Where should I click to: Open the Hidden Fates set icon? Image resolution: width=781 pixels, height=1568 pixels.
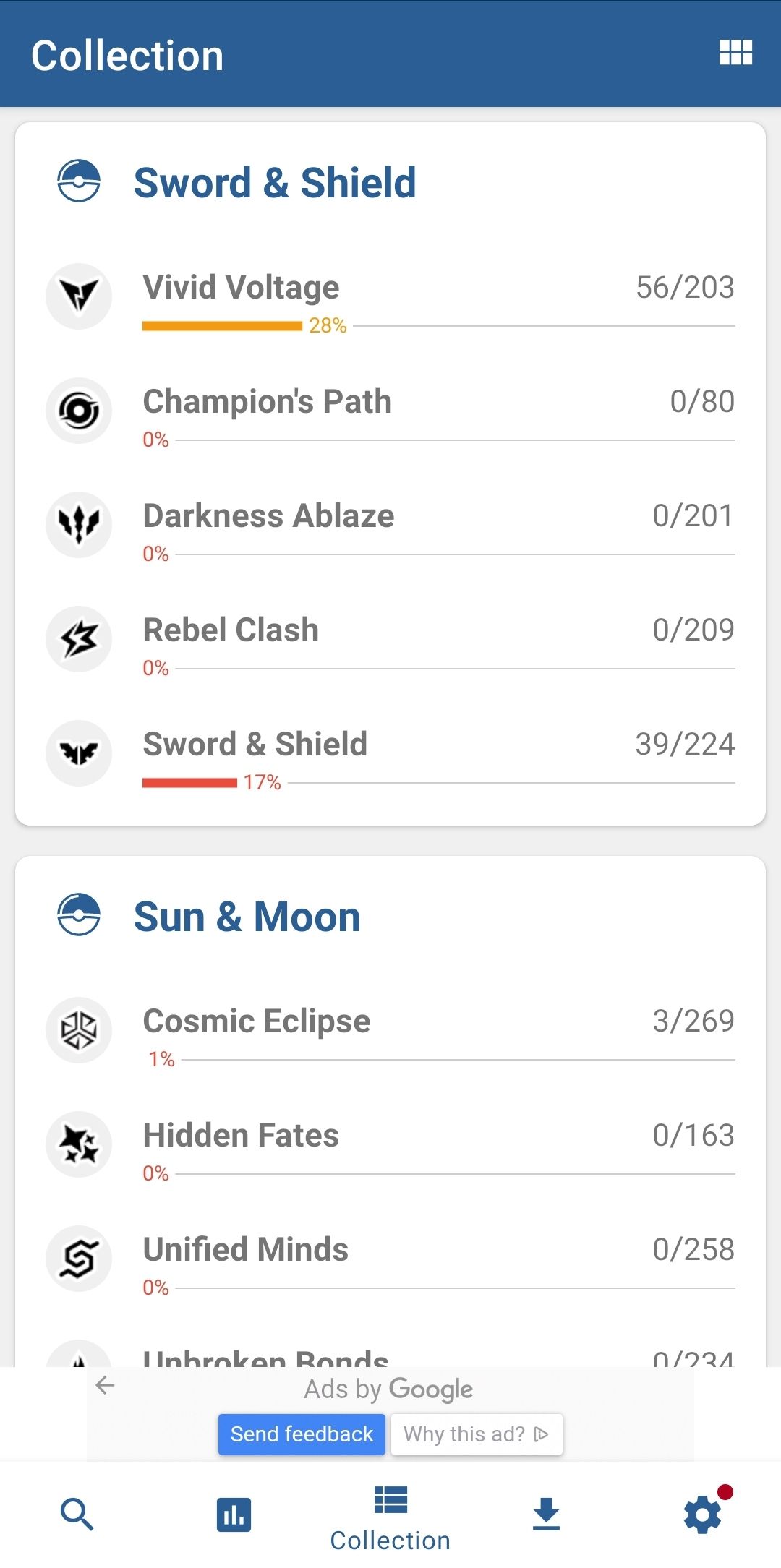coord(78,1144)
